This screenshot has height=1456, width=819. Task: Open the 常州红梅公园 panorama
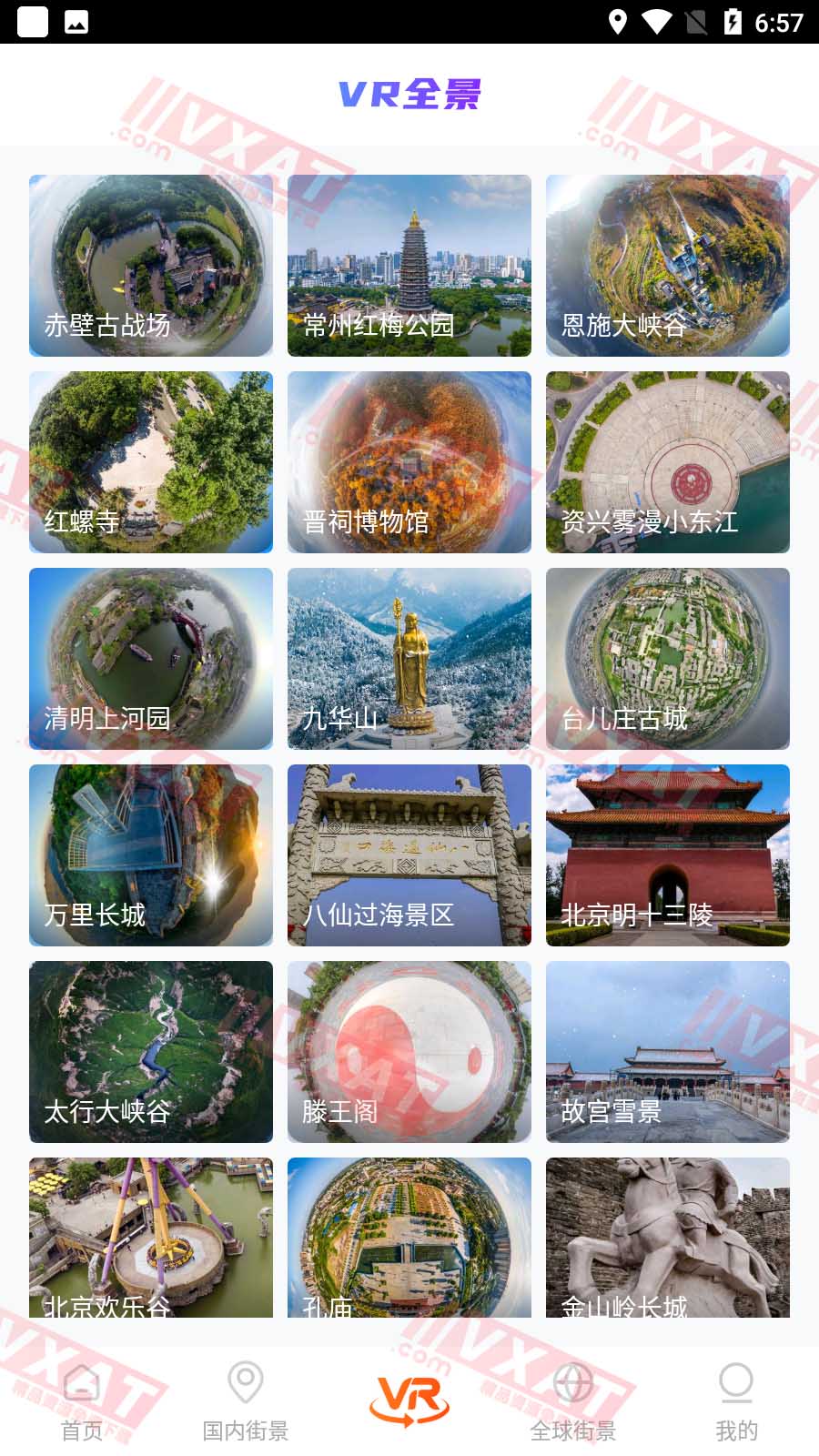click(409, 264)
